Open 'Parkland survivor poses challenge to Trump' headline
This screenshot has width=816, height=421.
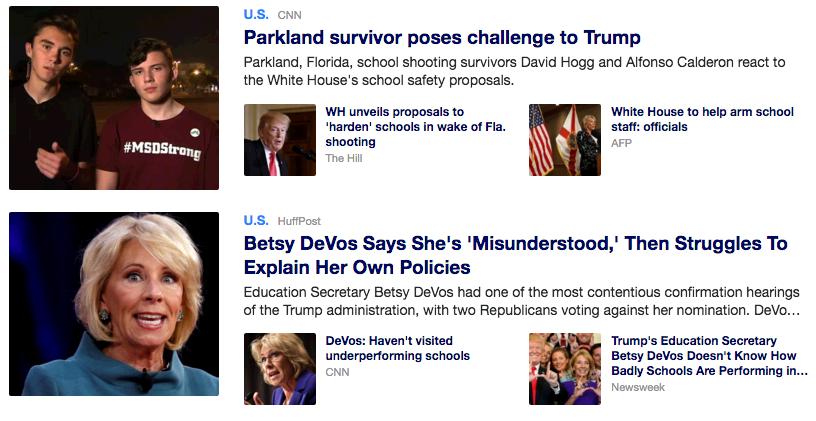(x=442, y=38)
